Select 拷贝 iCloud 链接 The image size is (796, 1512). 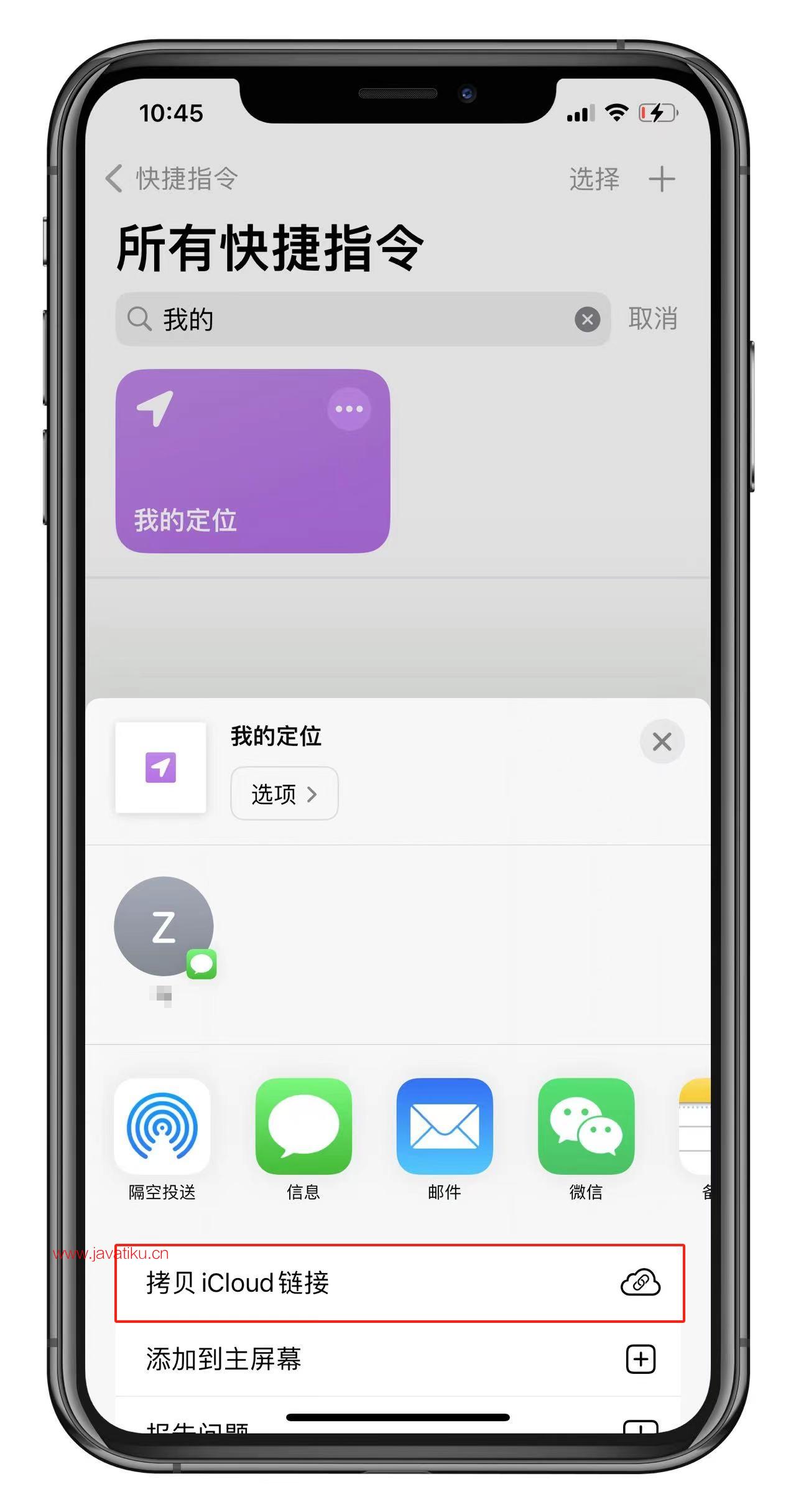click(399, 1283)
